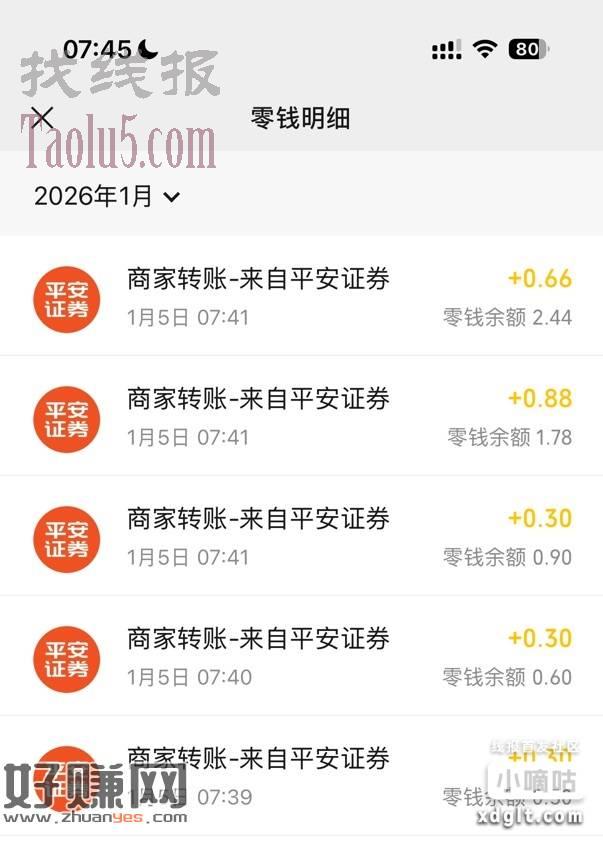This screenshot has width=603, height=841.
Task: Open the +0.88 平安证券 transfer record
Action: tap(300, 416)
